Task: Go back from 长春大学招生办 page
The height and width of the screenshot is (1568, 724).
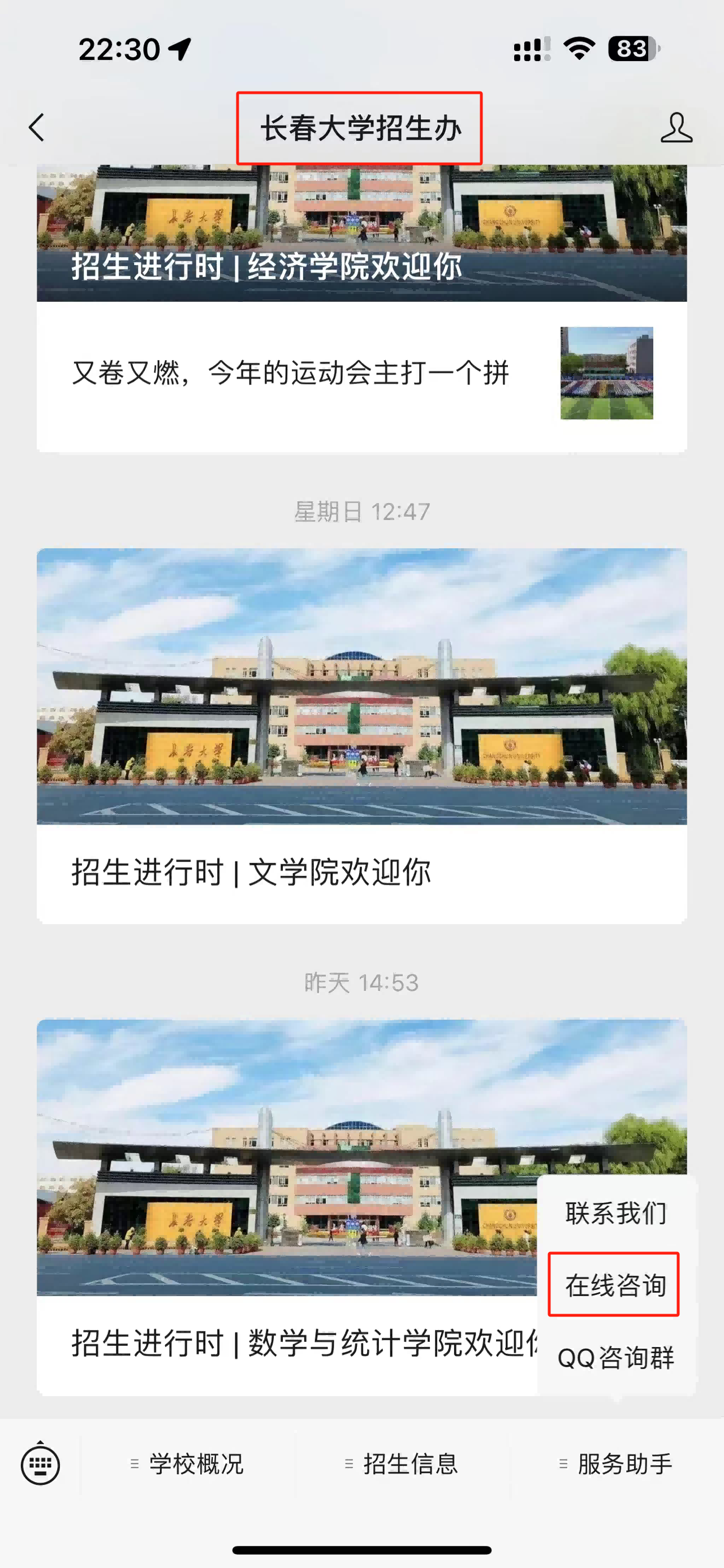Action: click(x=37, y=128)
